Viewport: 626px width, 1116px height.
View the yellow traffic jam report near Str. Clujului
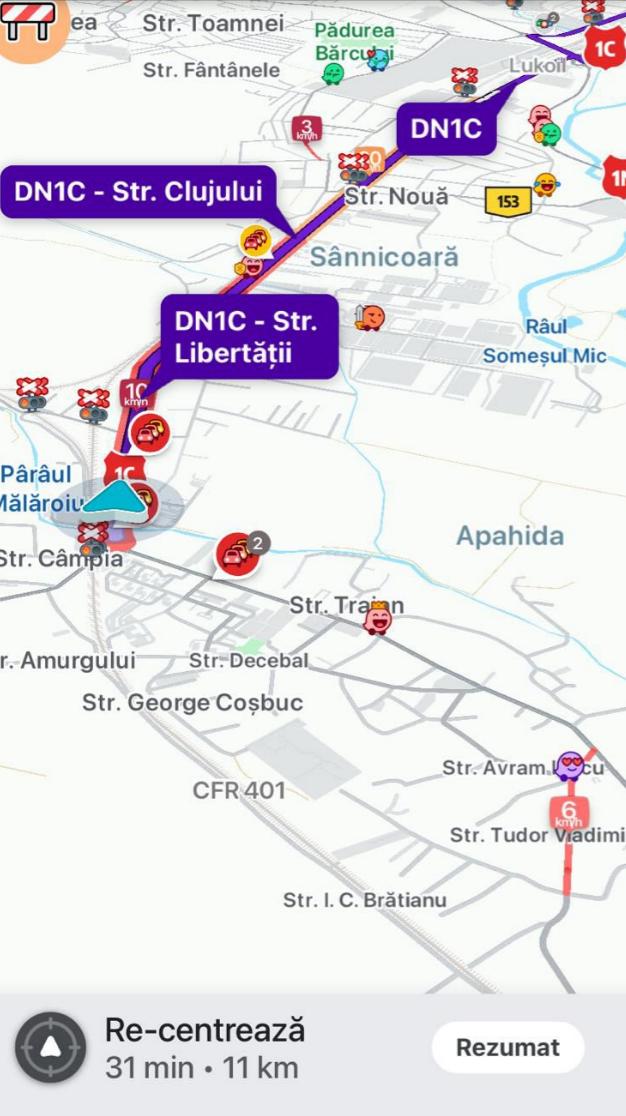(x=256, y=240)
